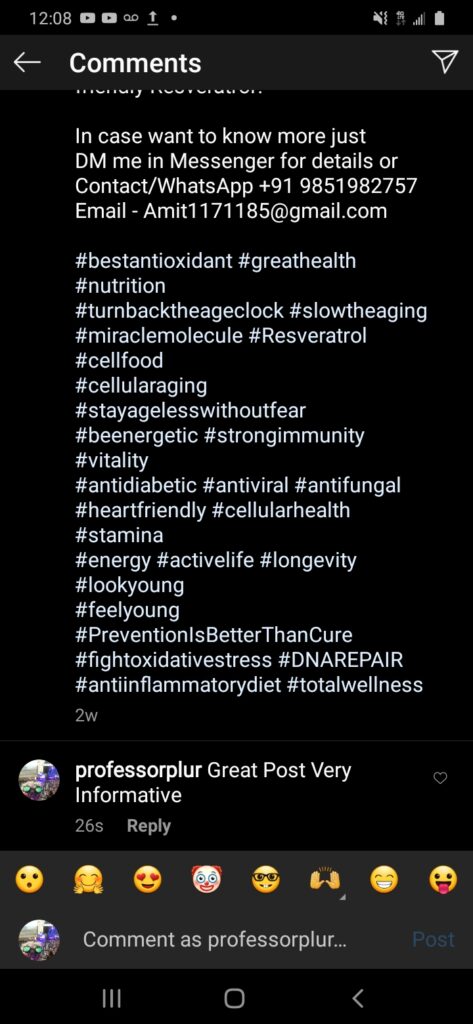Viewport: 473px width, 1024px height.
Task: Open the direct share paper-plane icon
Action: click(445, 62)
